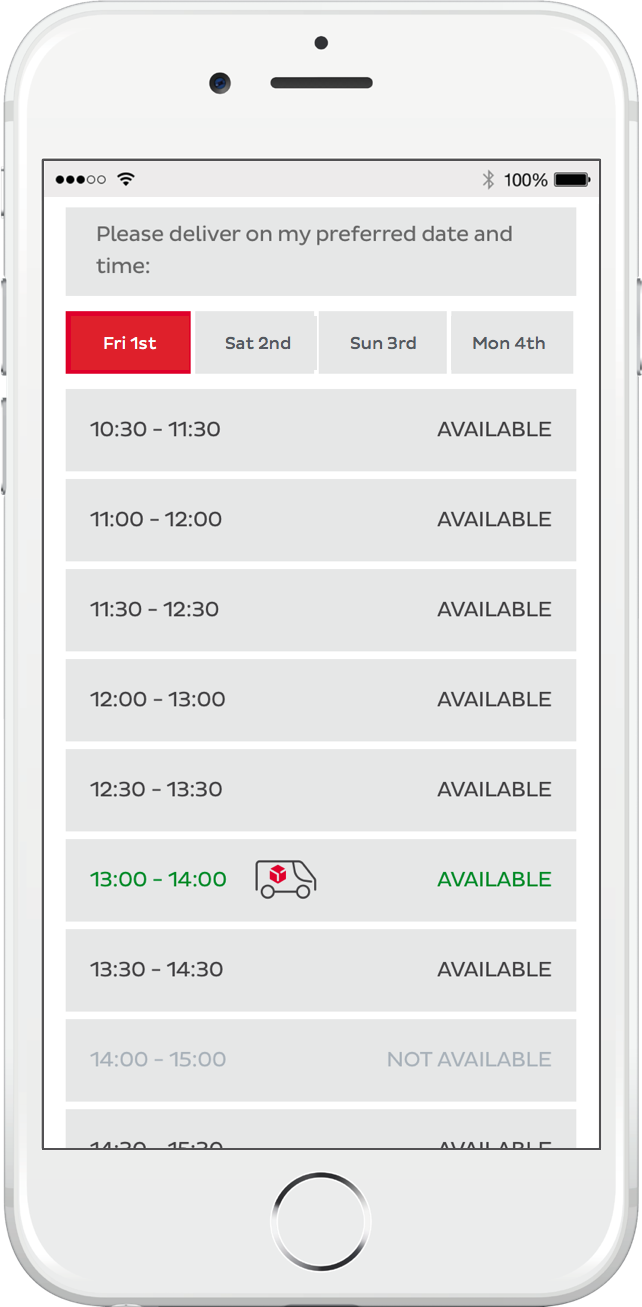Pick the 11:00 - 12:00 time slot
This screenshot has width=642, height=1307.
(320, 520)
